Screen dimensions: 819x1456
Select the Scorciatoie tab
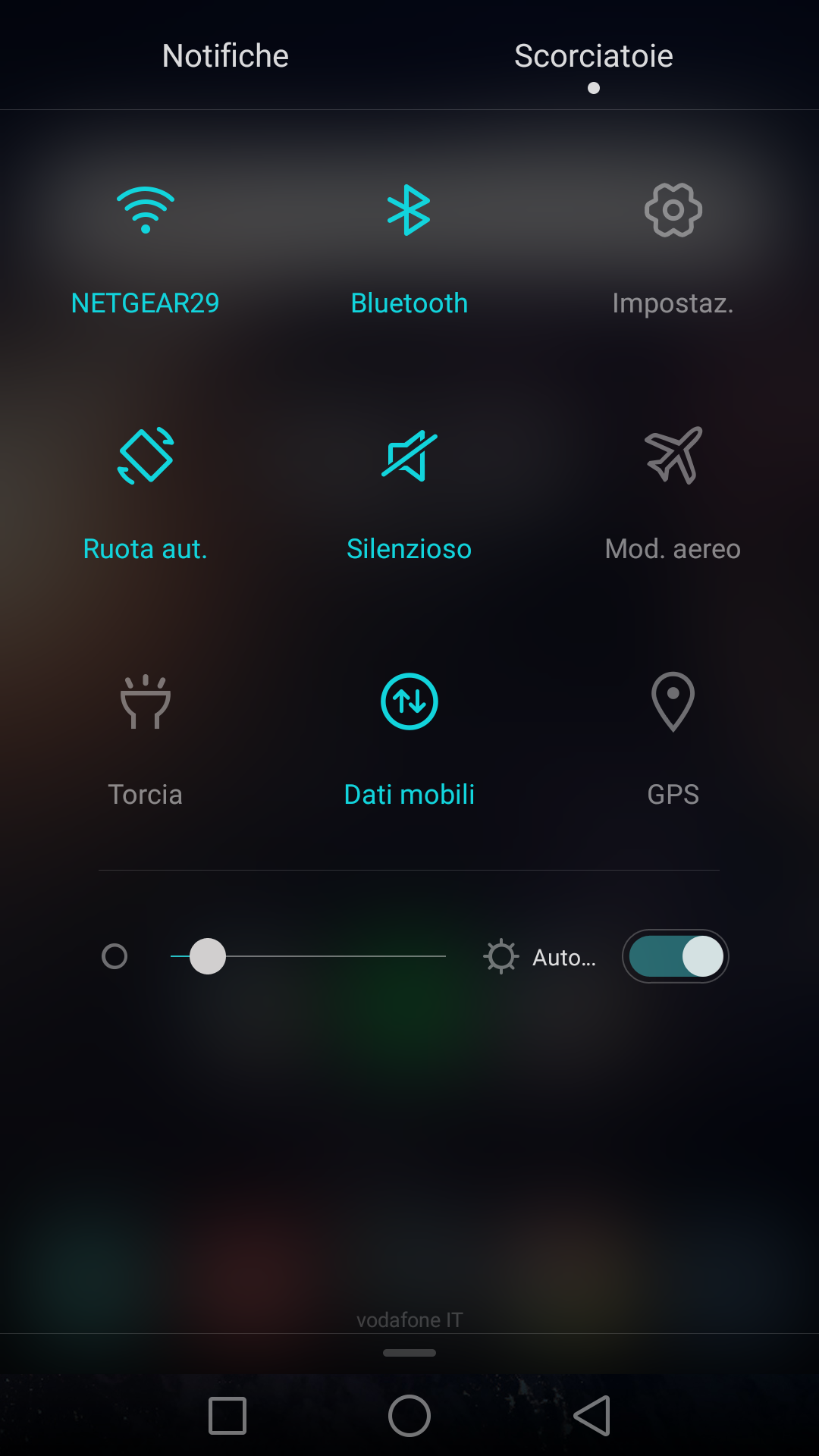click(x=594, y=56)
